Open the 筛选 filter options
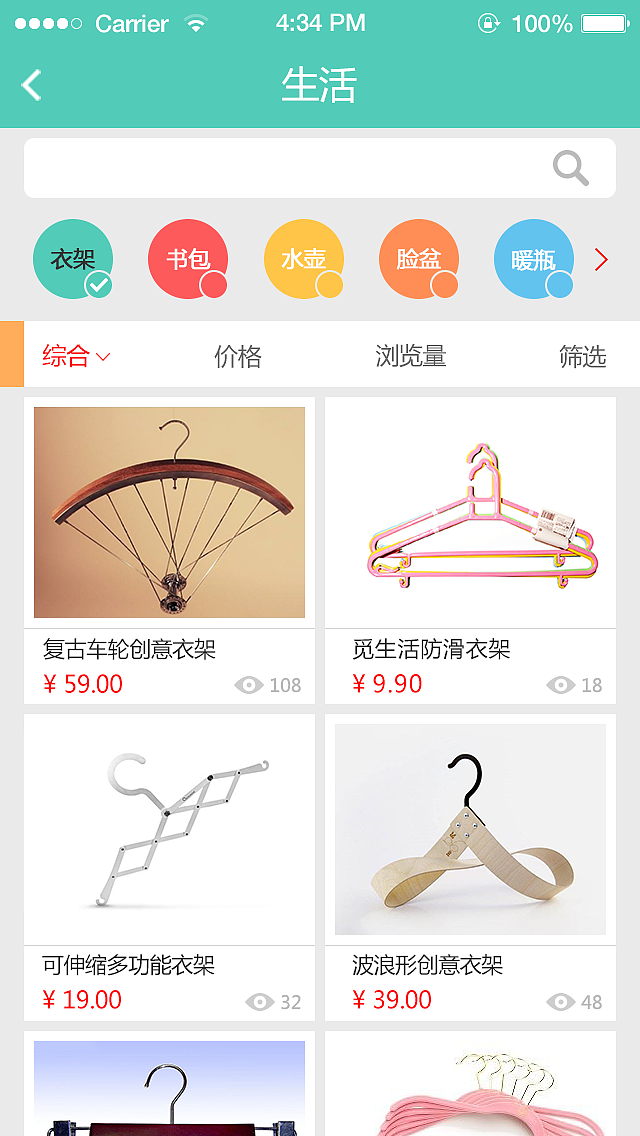The image size is (640, 1136). pos(582,356)
